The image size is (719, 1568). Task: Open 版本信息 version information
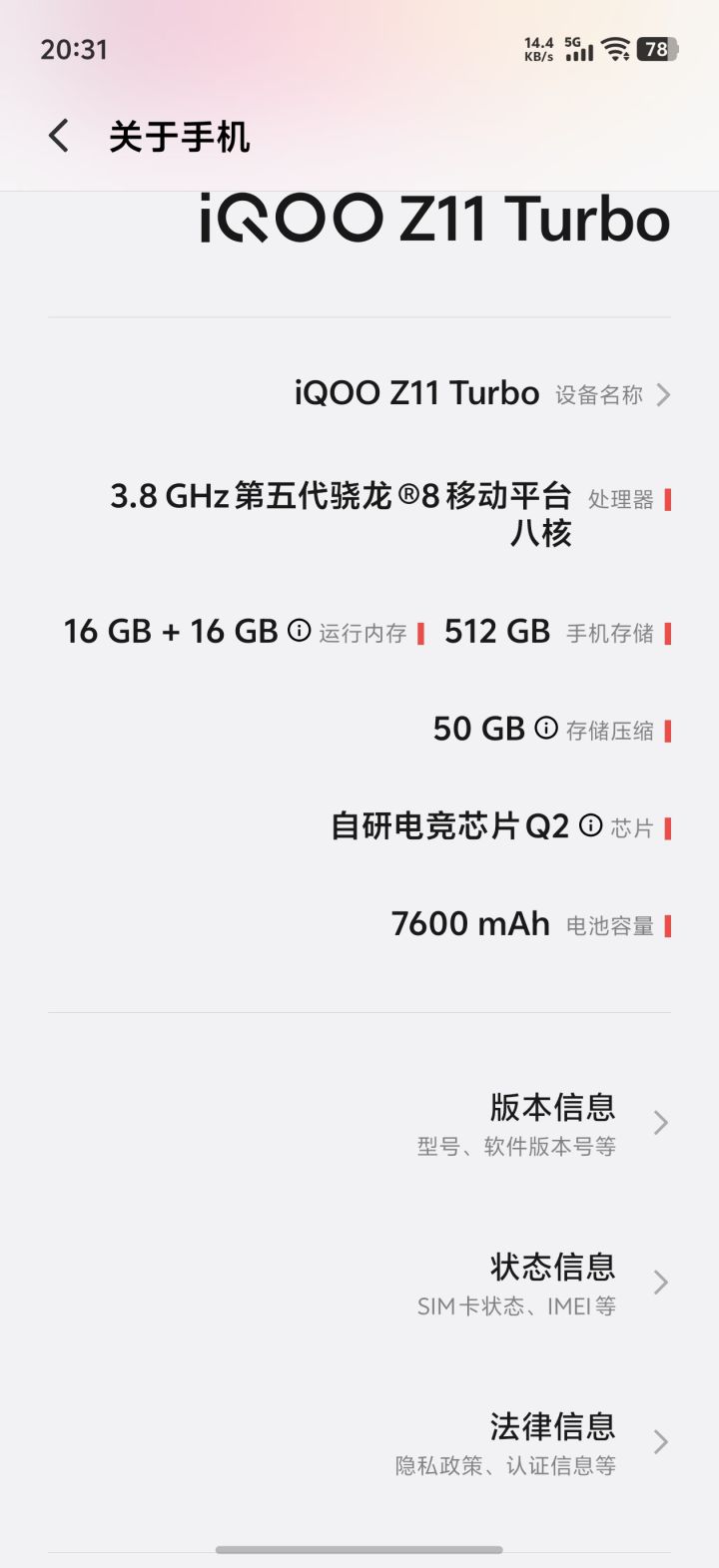coord(359,1124)
